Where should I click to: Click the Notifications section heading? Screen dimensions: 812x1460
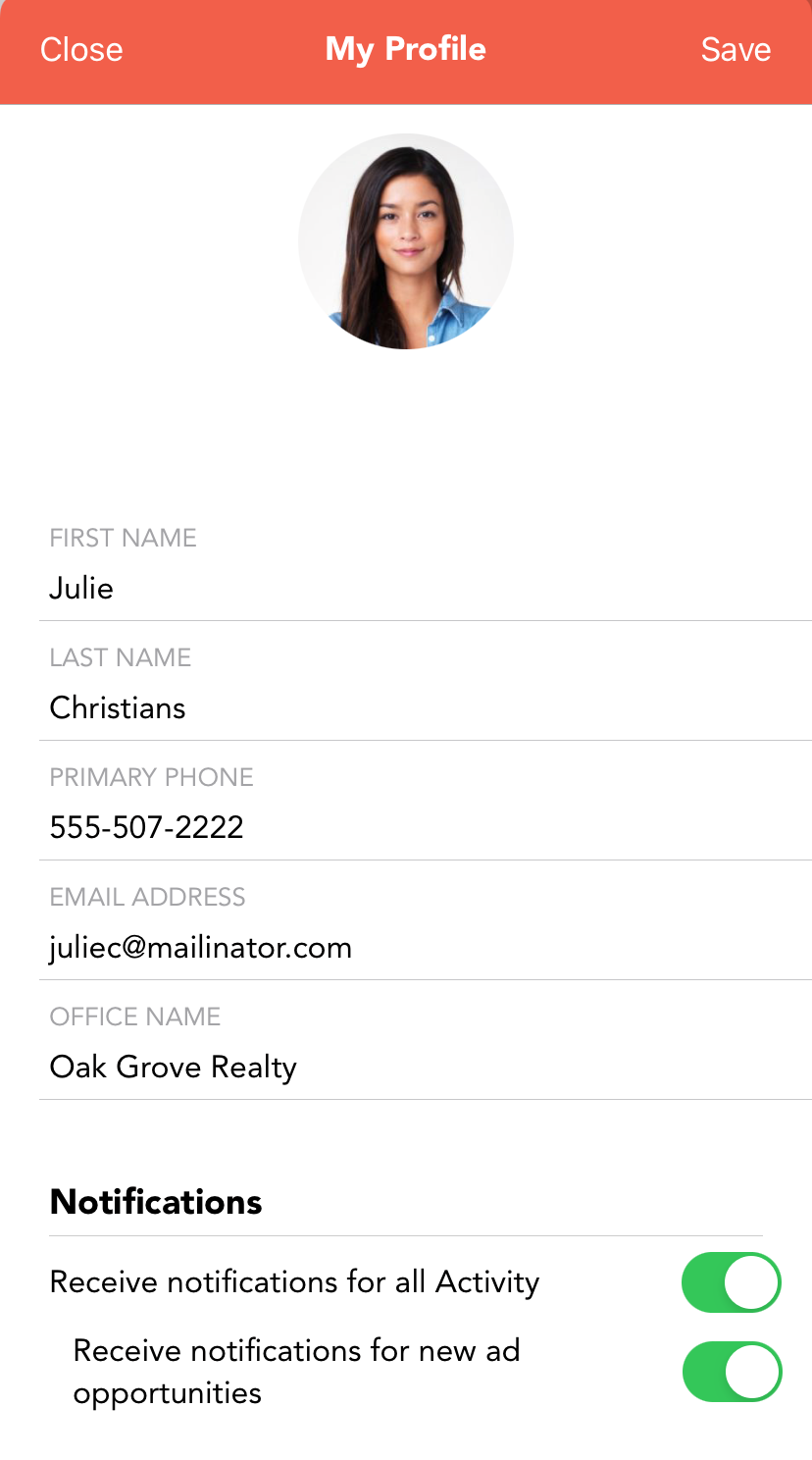(x=155, y=1201)
